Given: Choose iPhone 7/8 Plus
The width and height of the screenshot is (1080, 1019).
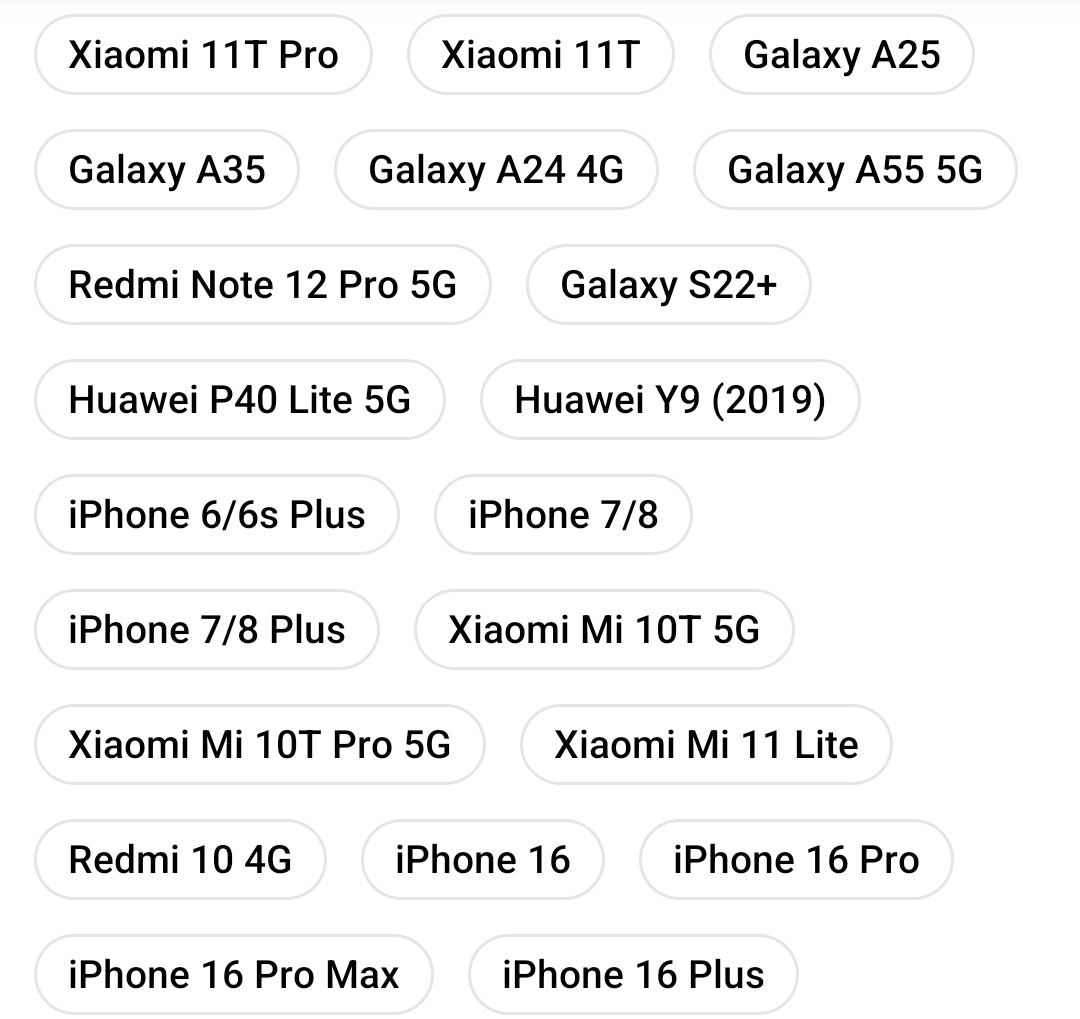Looking at the screenshot, I should 207,630.
